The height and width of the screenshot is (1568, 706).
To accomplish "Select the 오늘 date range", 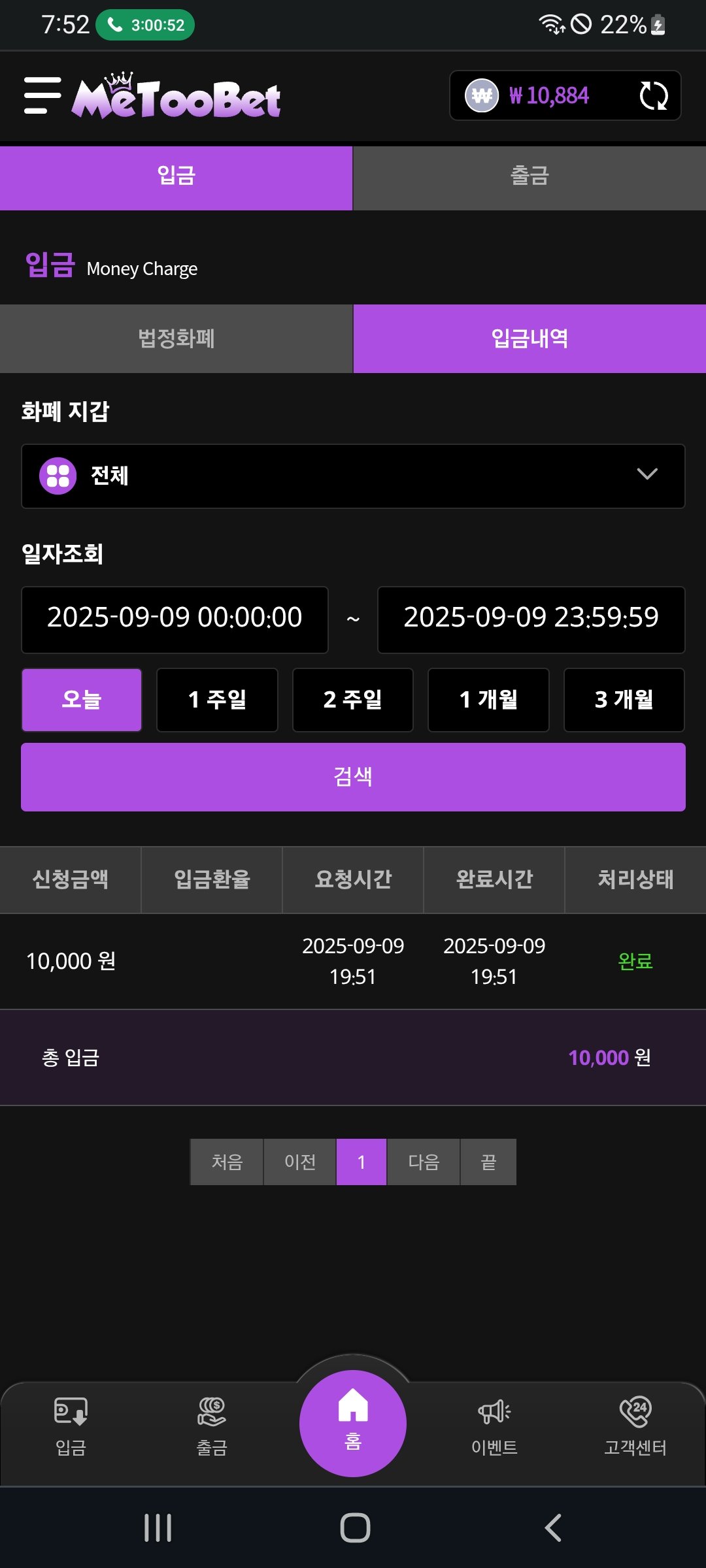I will point(82,699).
